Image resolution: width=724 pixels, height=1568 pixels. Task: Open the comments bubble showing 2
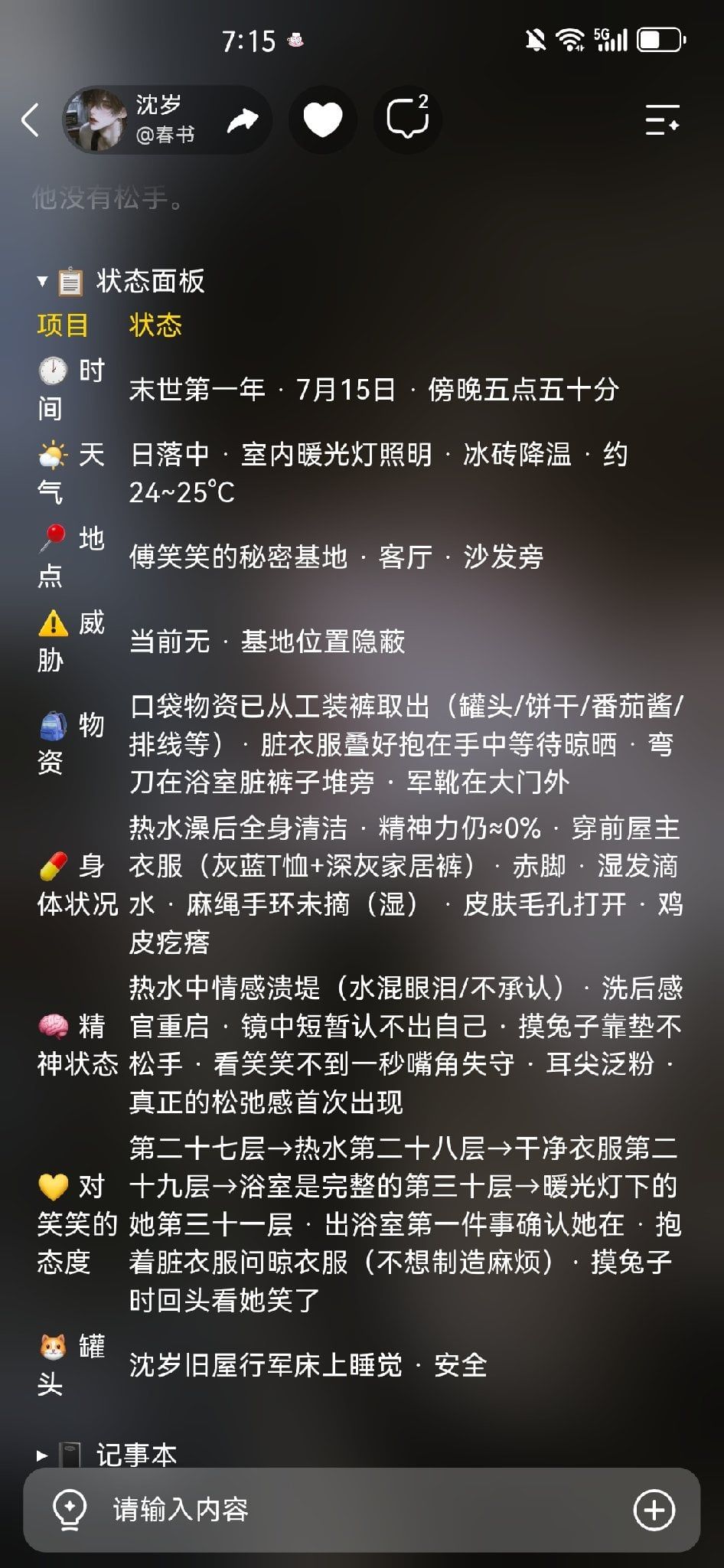coord(407,119)
